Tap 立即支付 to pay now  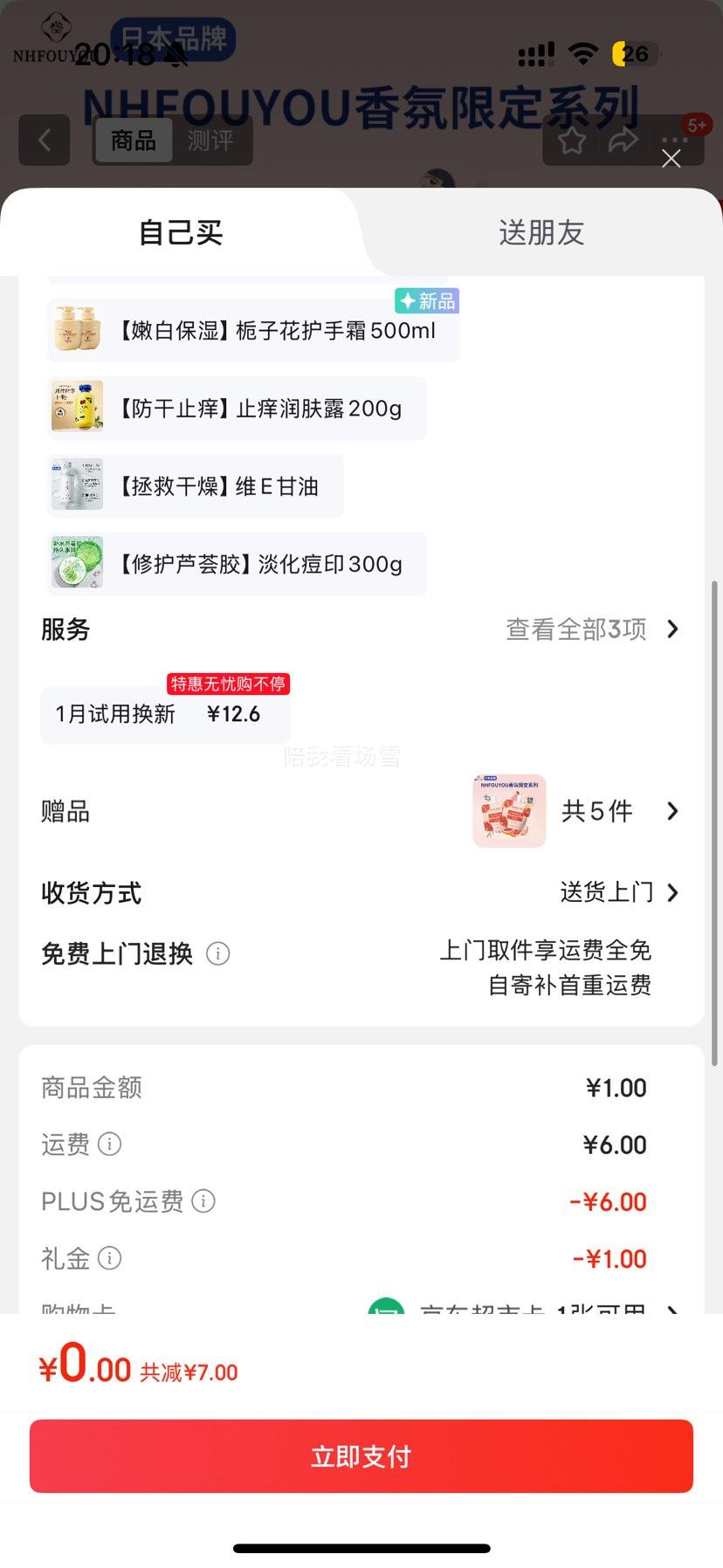pyautogui.click(x=361, y=1456)
